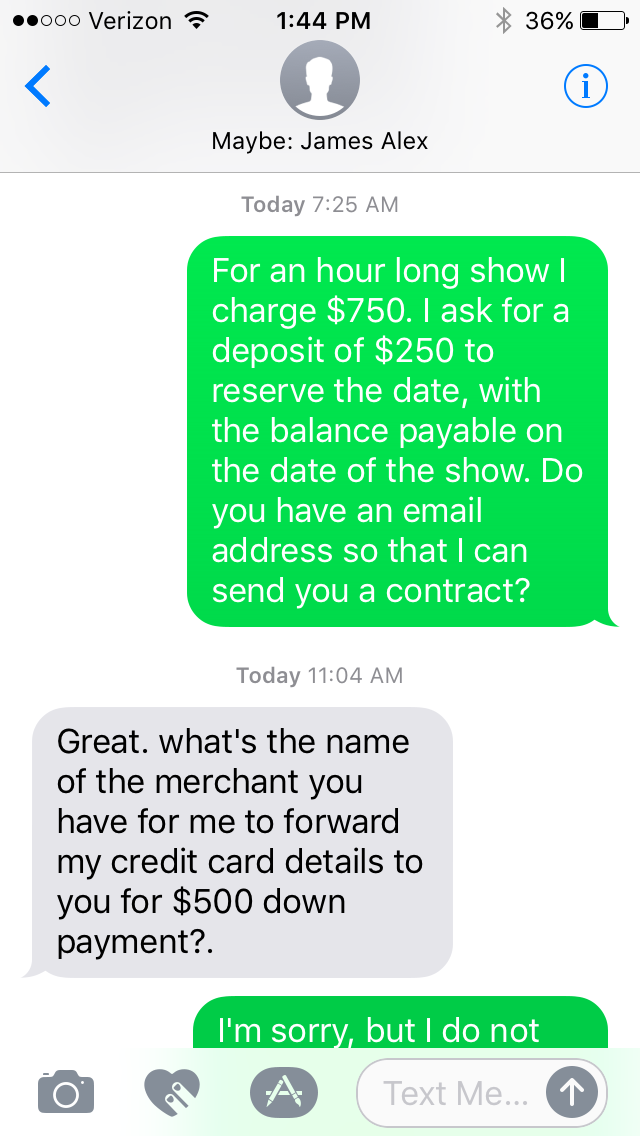Open Digital Touch heart icon
The height and width of the screenshot is (1136, 640).
pyautogui.click(x=171, y=1091)
